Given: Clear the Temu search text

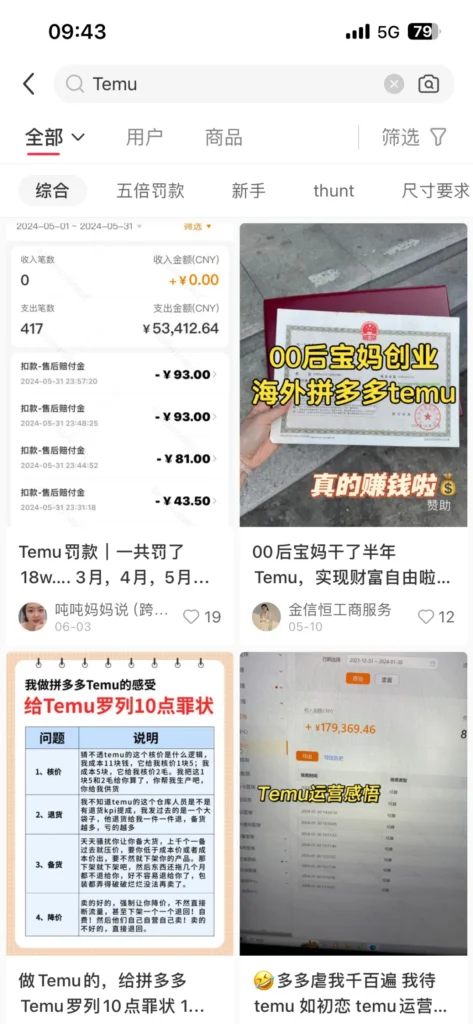Looking at the screenshot, I should [393, 84].
